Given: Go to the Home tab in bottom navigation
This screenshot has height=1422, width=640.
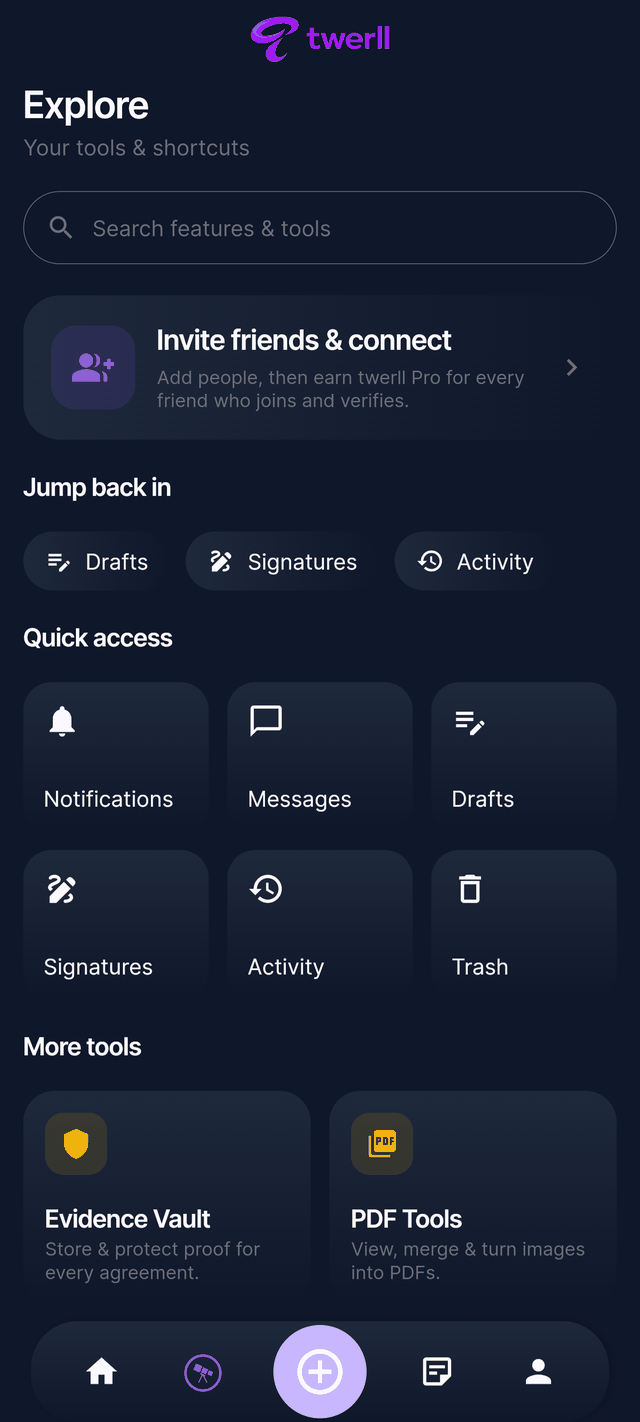Looking at the screenshot, I should coord(102,1372).
